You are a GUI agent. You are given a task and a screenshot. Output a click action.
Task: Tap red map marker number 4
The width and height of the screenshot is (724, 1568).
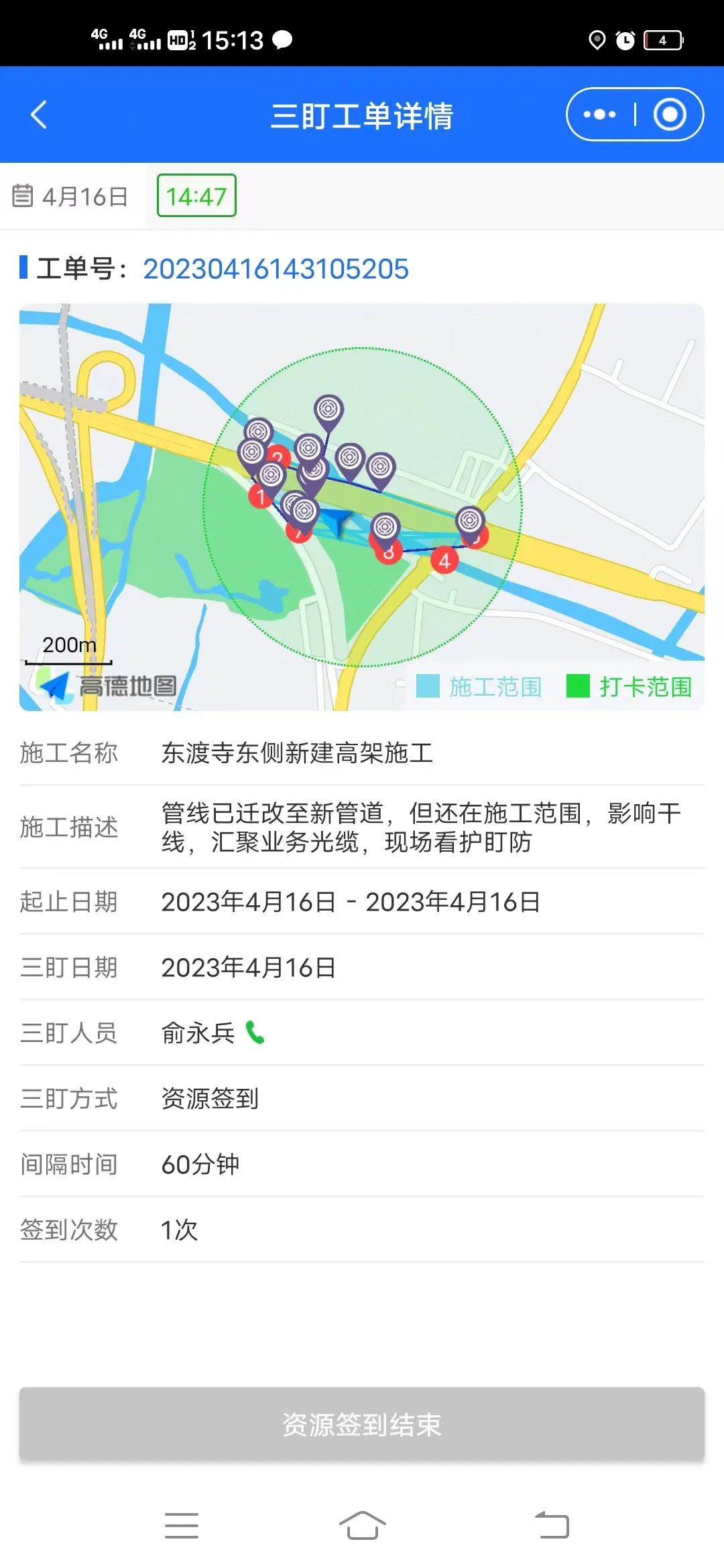(x=444, y=561)
